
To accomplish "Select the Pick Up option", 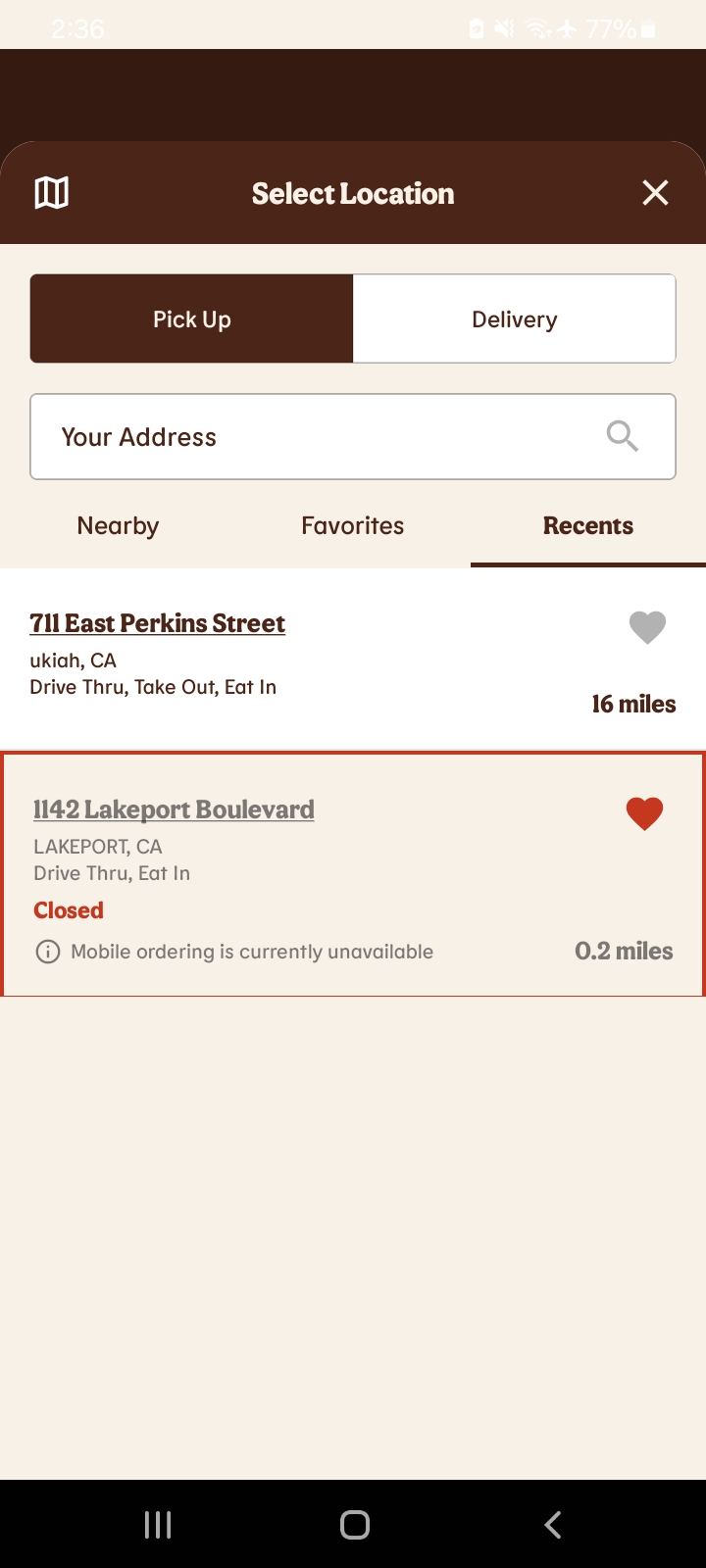I will [192, 319].
